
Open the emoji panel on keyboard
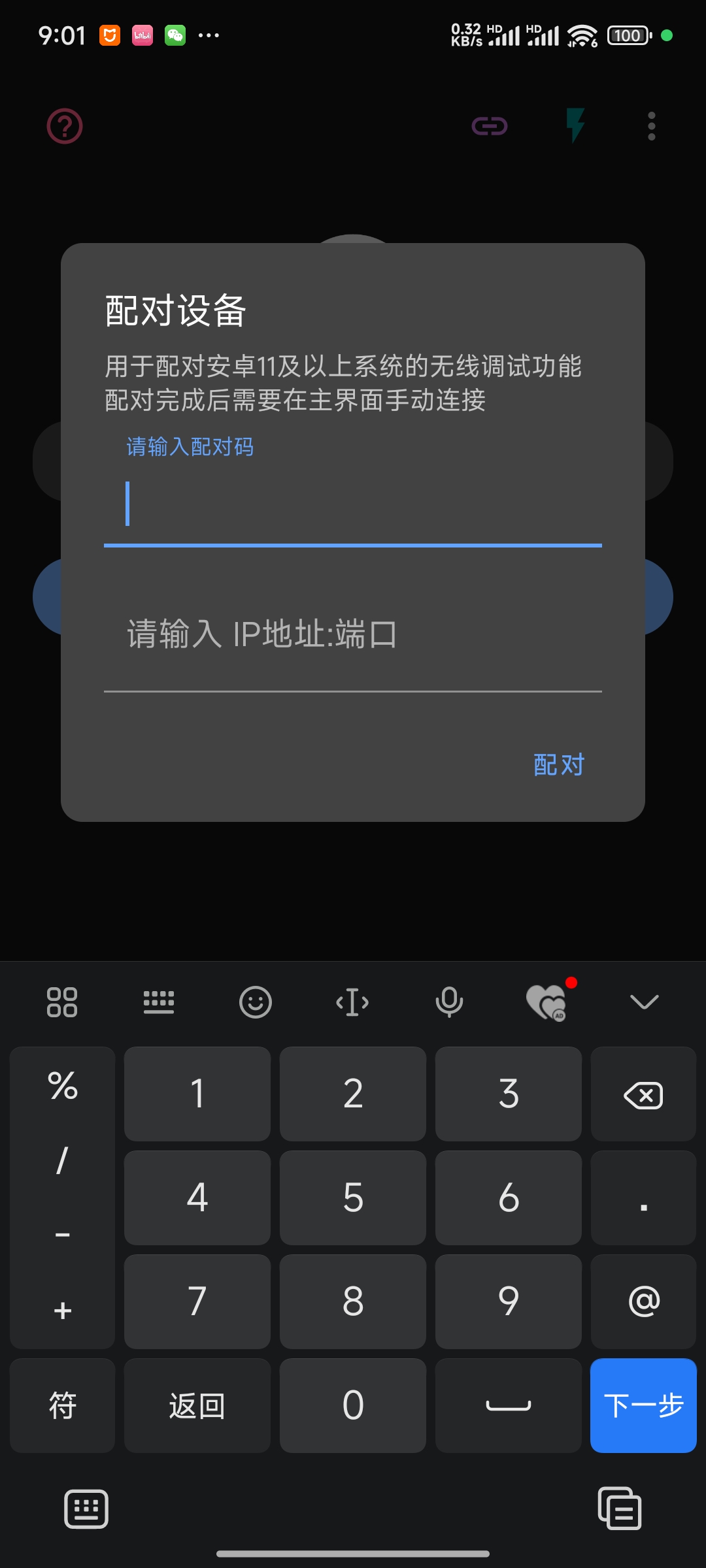256,1002
